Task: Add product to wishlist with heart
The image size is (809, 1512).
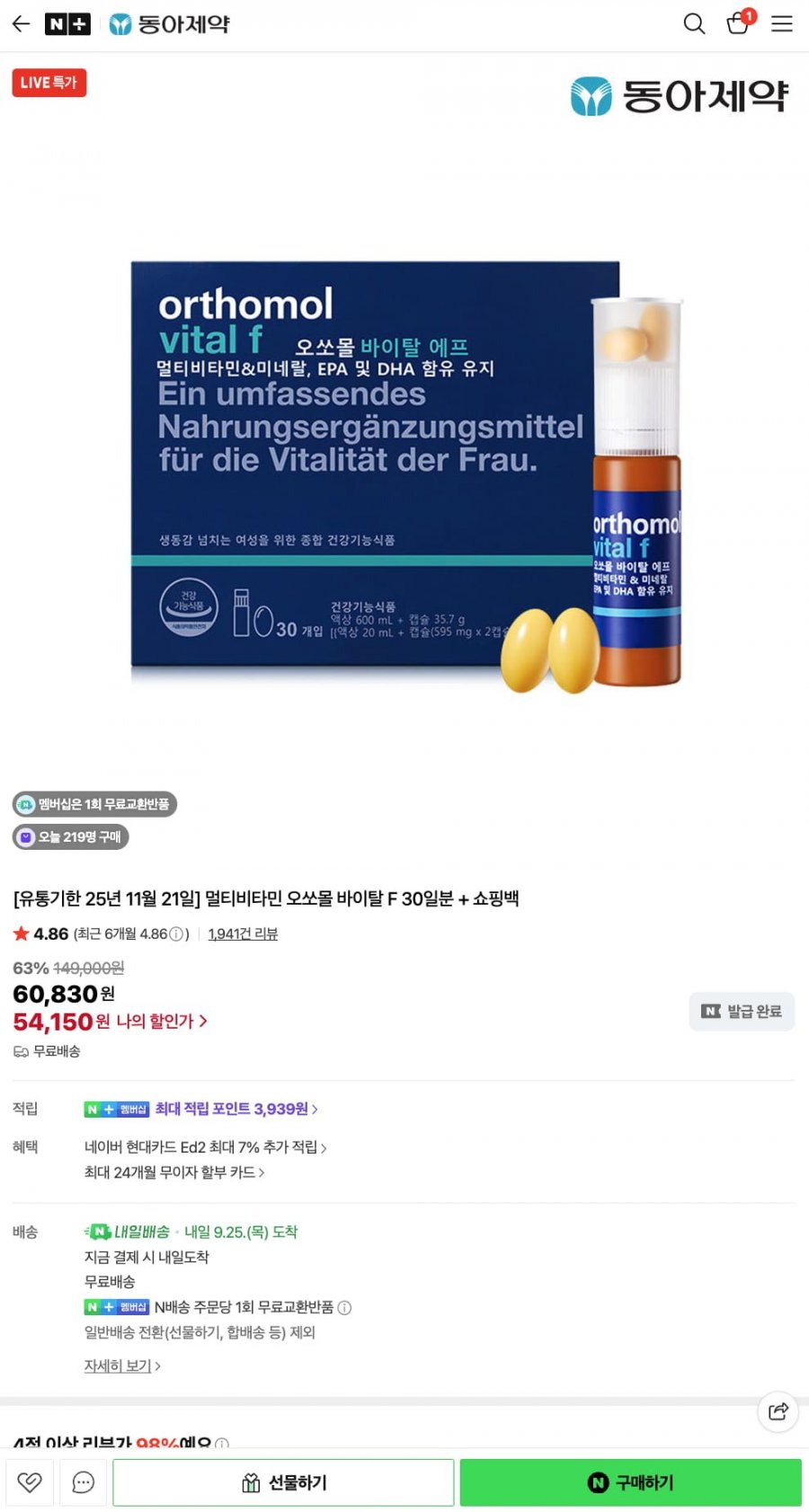Action: 30,1482
